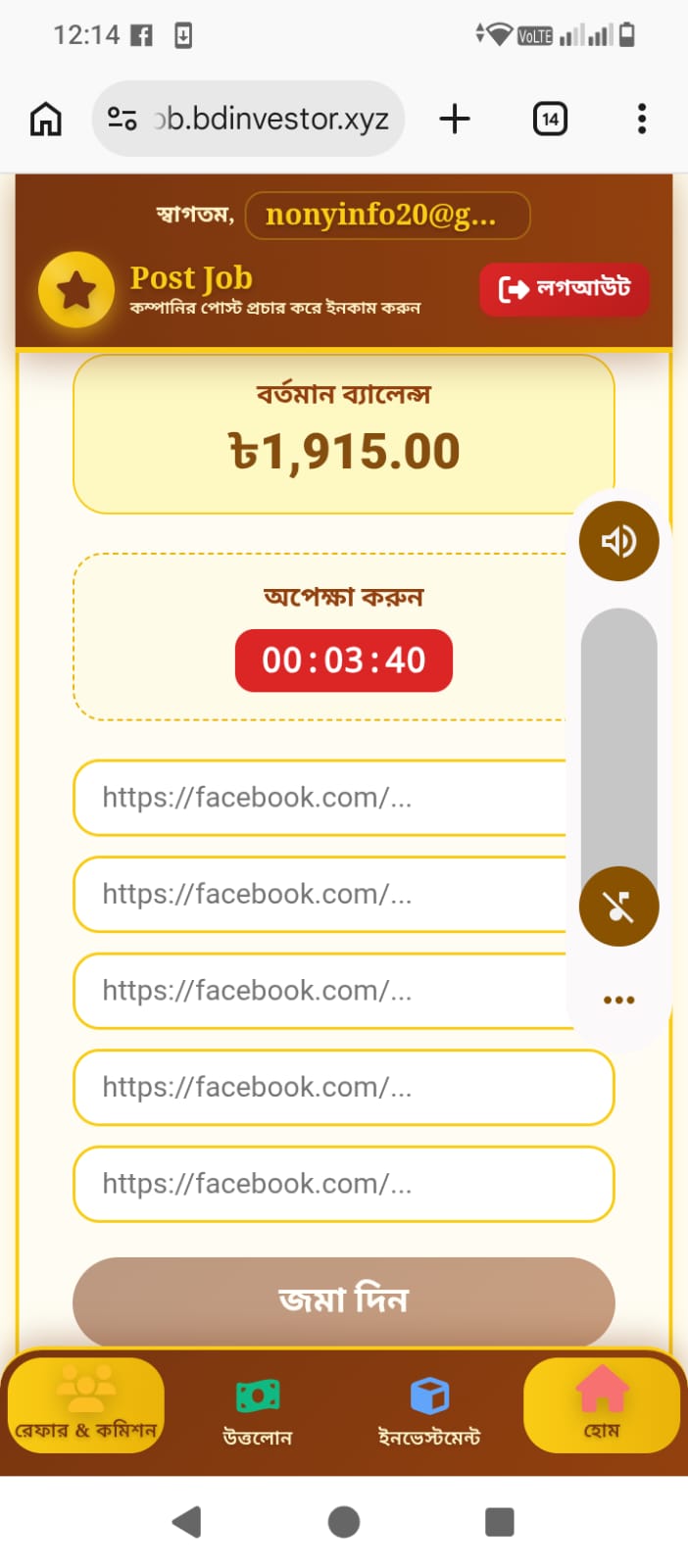Focus the fifth facebook.com link field
Viewport: 688px width, 1568px height.
(343, 1184)
